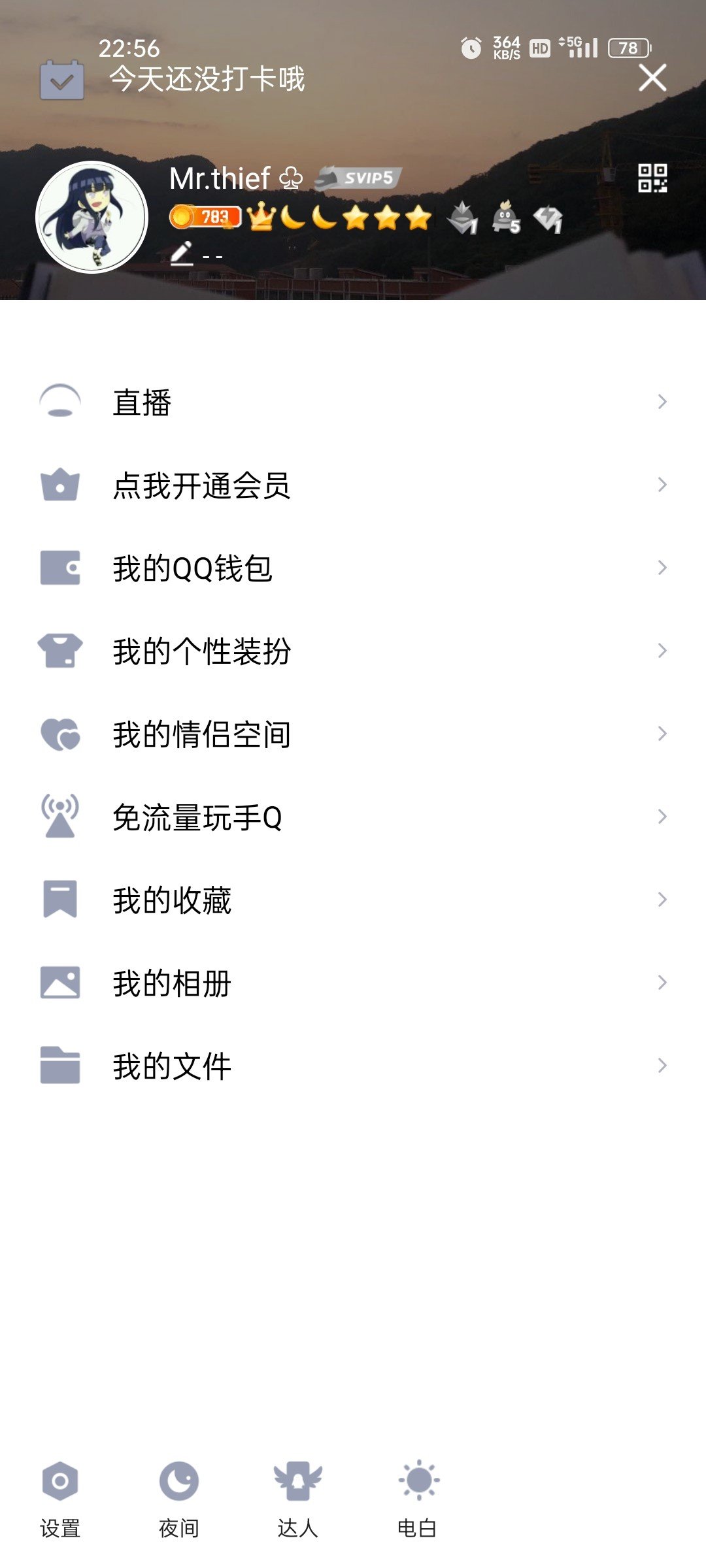The width and height of the screenshot is (706, 1568).
Task: Edit the signature with the pencil icon
Action: tap(182, 253)
